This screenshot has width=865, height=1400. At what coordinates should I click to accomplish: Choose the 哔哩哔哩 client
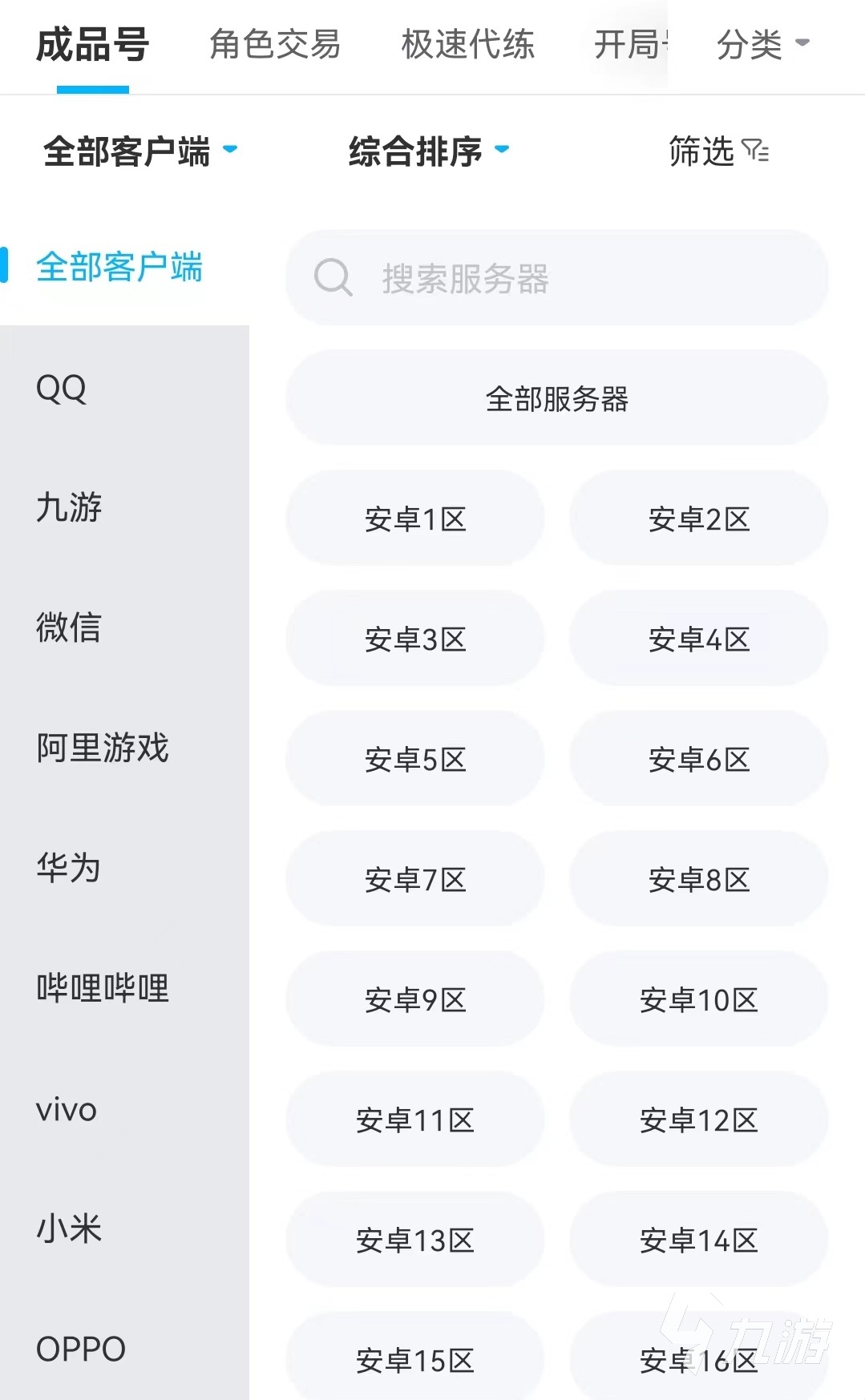point(103,988)
